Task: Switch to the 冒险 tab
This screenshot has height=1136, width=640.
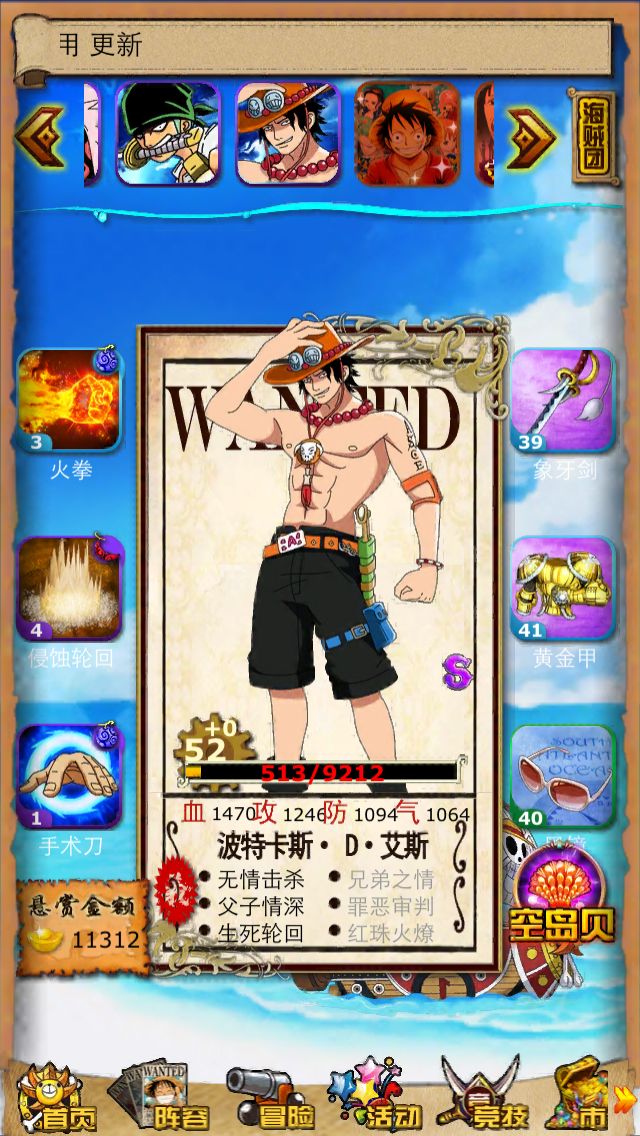Action: coord(270,1098)
